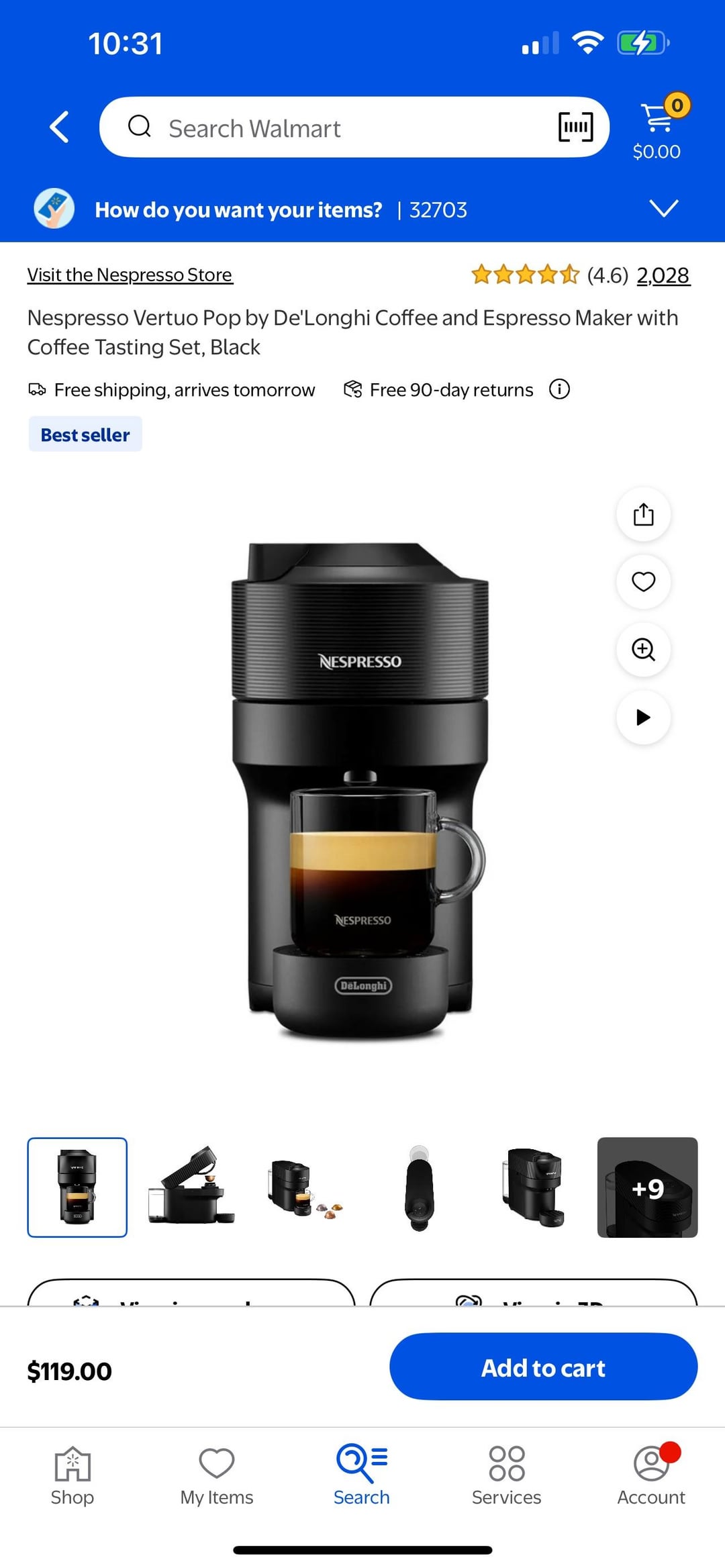
Task: Switch to the Shop tab
Action: click(x=72, y=1476)
